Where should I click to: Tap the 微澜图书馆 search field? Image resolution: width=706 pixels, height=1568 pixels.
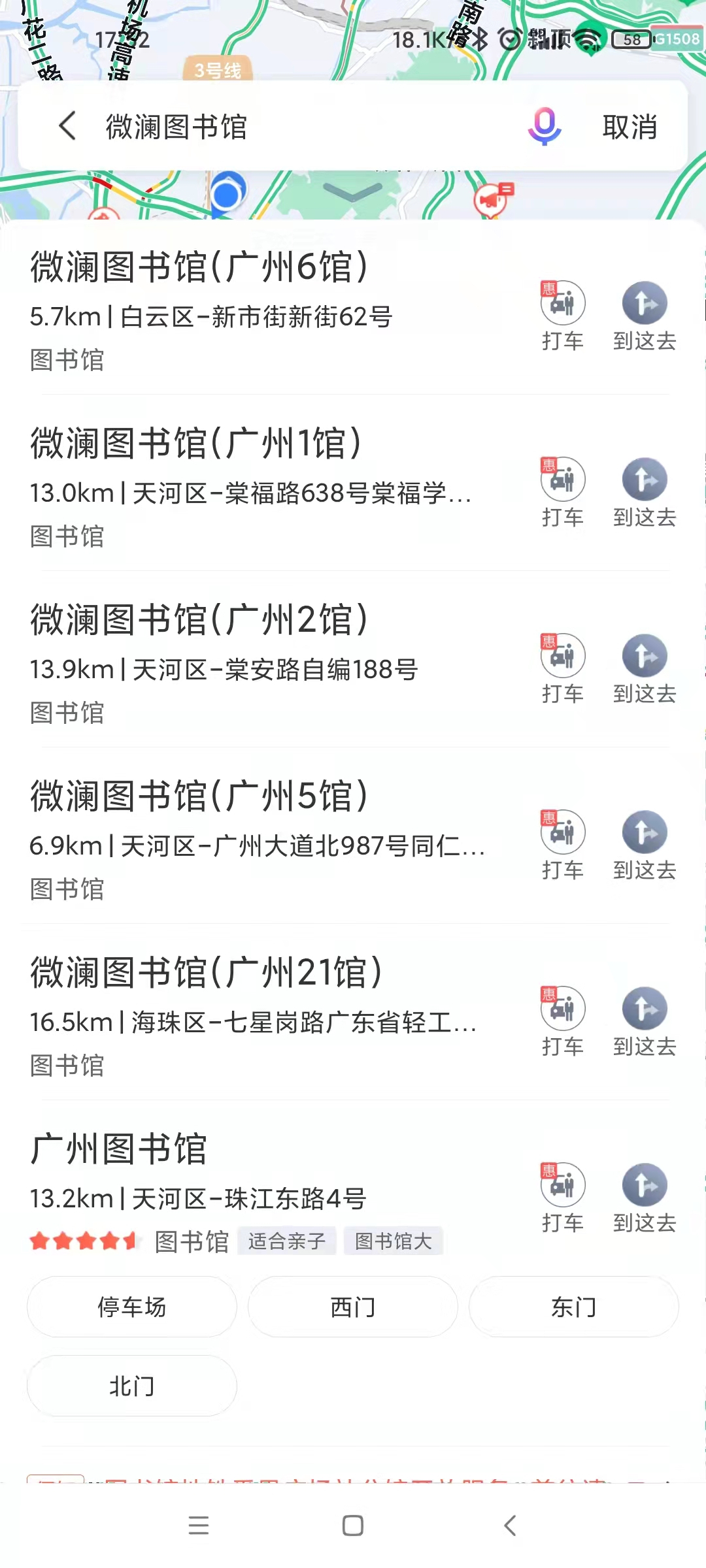(x=294, y=127)
